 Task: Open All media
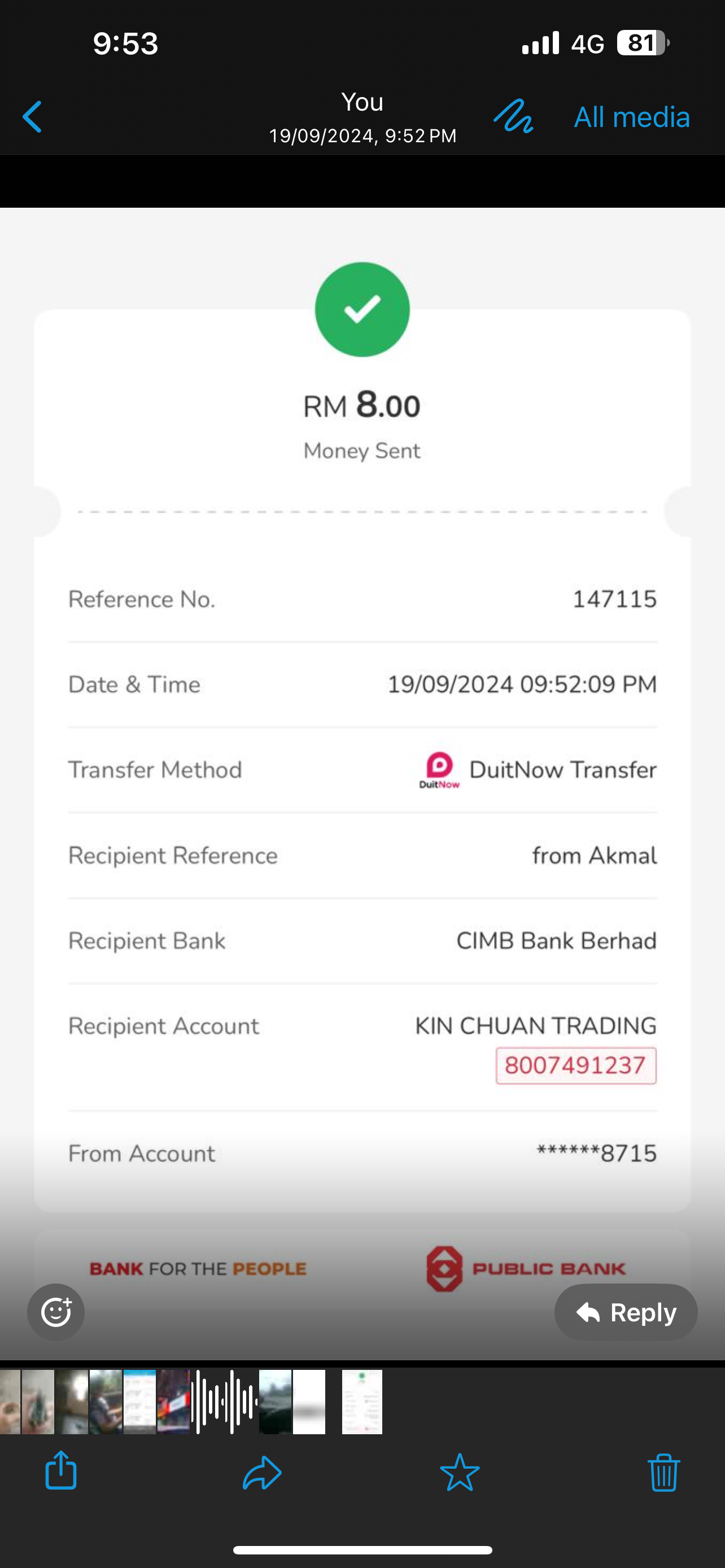pos(631,117)
